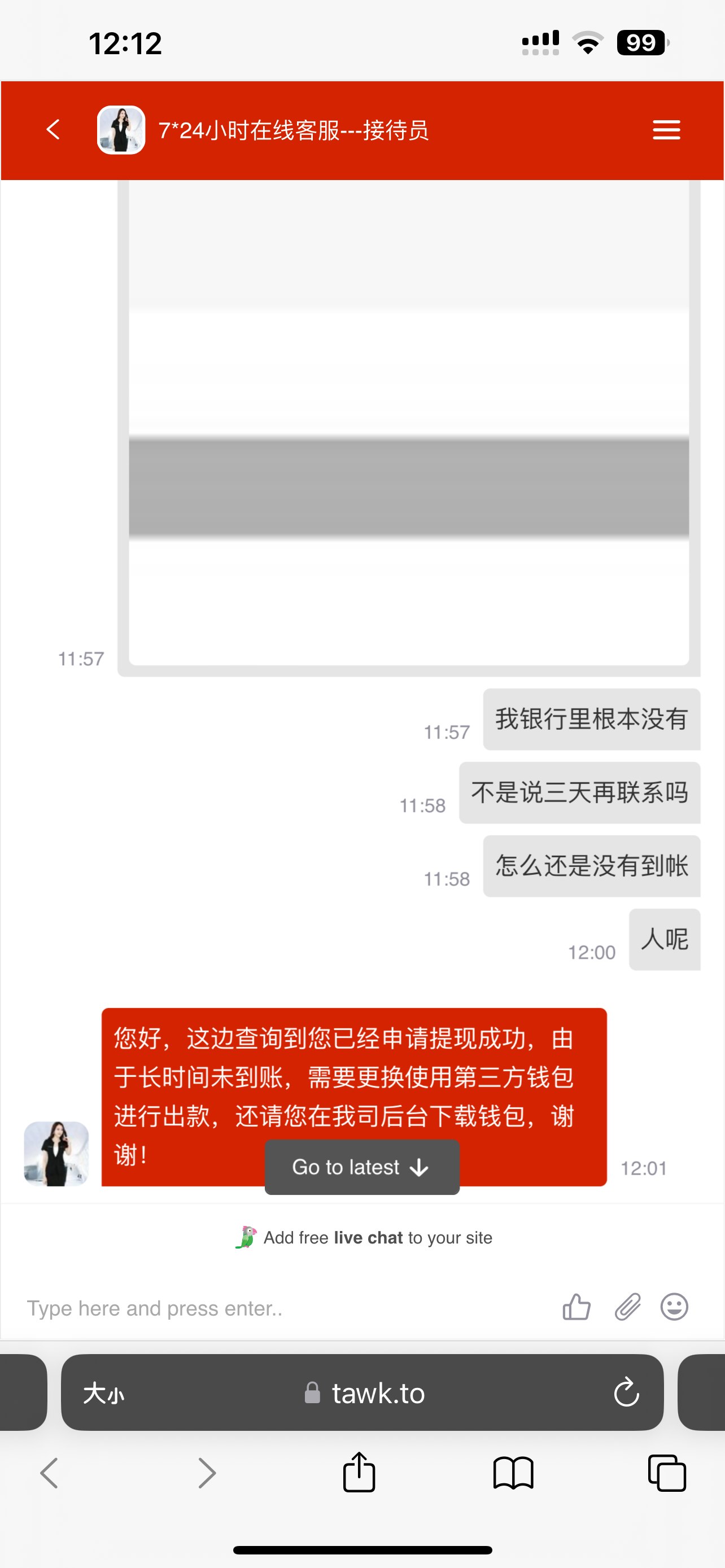Screen dimensions: 725x1568
Task: Tap the thumbs-up rating icon
Action: click(576, 1306)
